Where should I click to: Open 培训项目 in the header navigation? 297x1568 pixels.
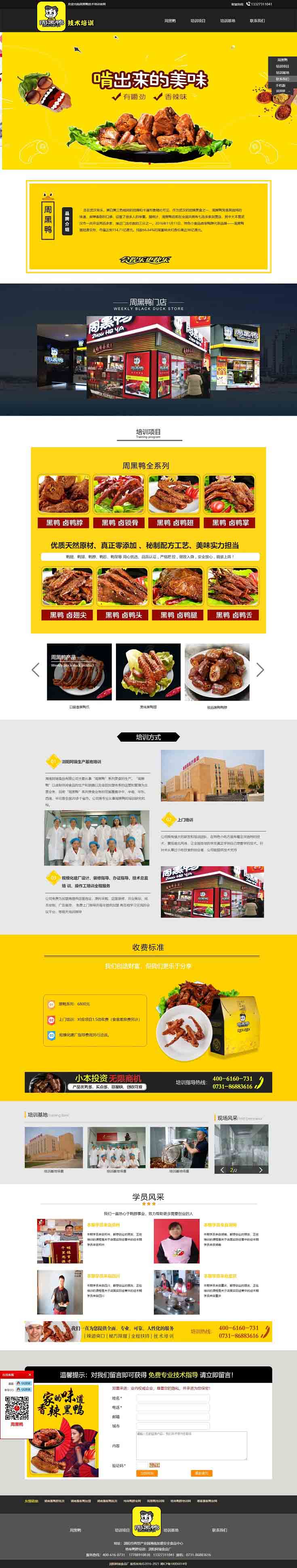[x=198, y=21]
